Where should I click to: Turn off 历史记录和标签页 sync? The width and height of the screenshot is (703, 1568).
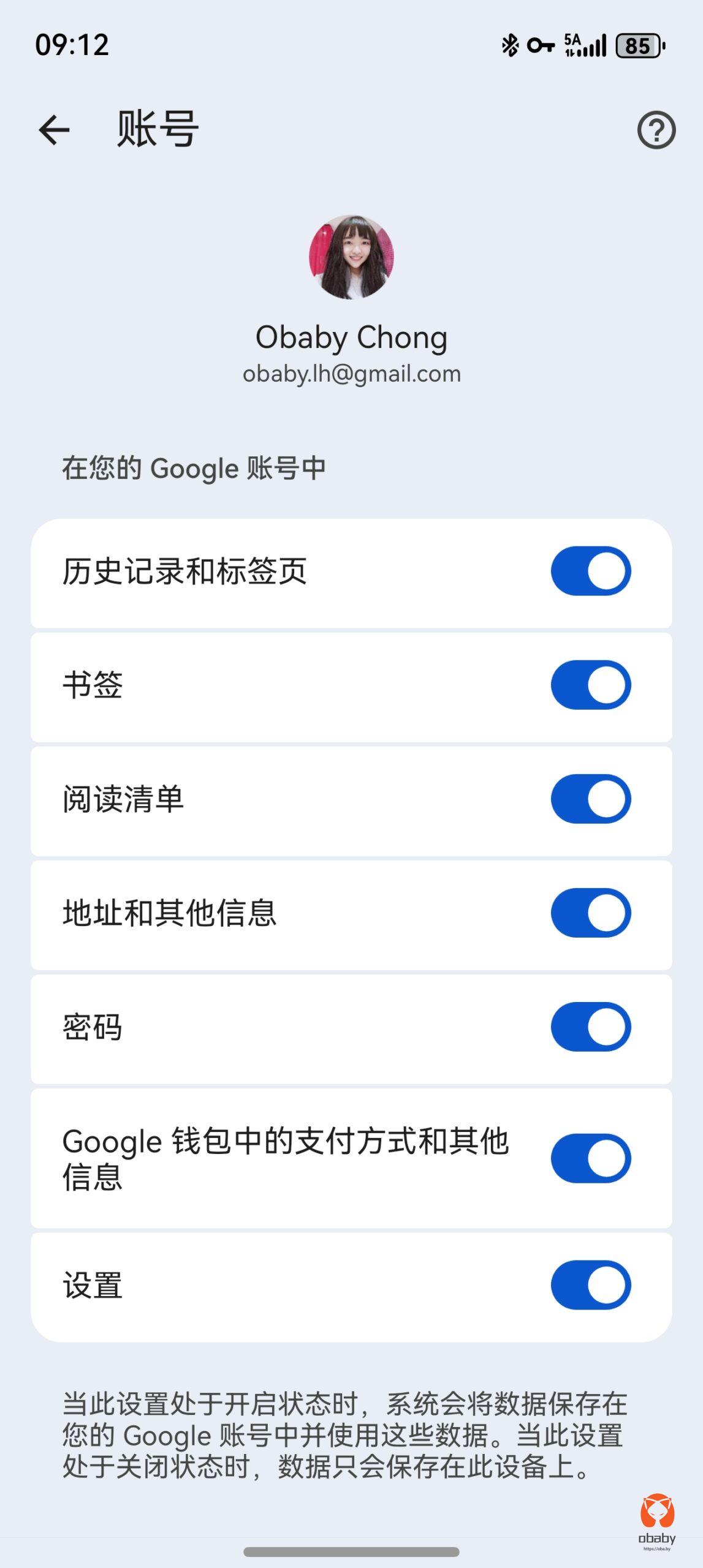[590, 571]
